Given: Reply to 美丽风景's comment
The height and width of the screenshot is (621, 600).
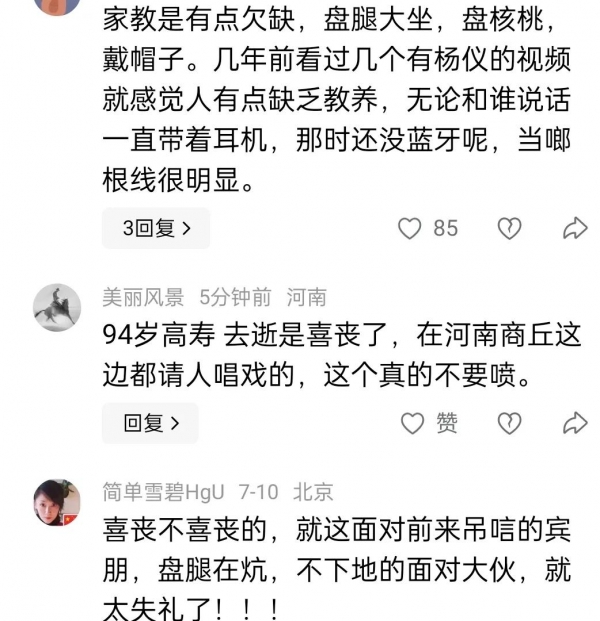Looking at the screenshot, I should pos(150,423).
